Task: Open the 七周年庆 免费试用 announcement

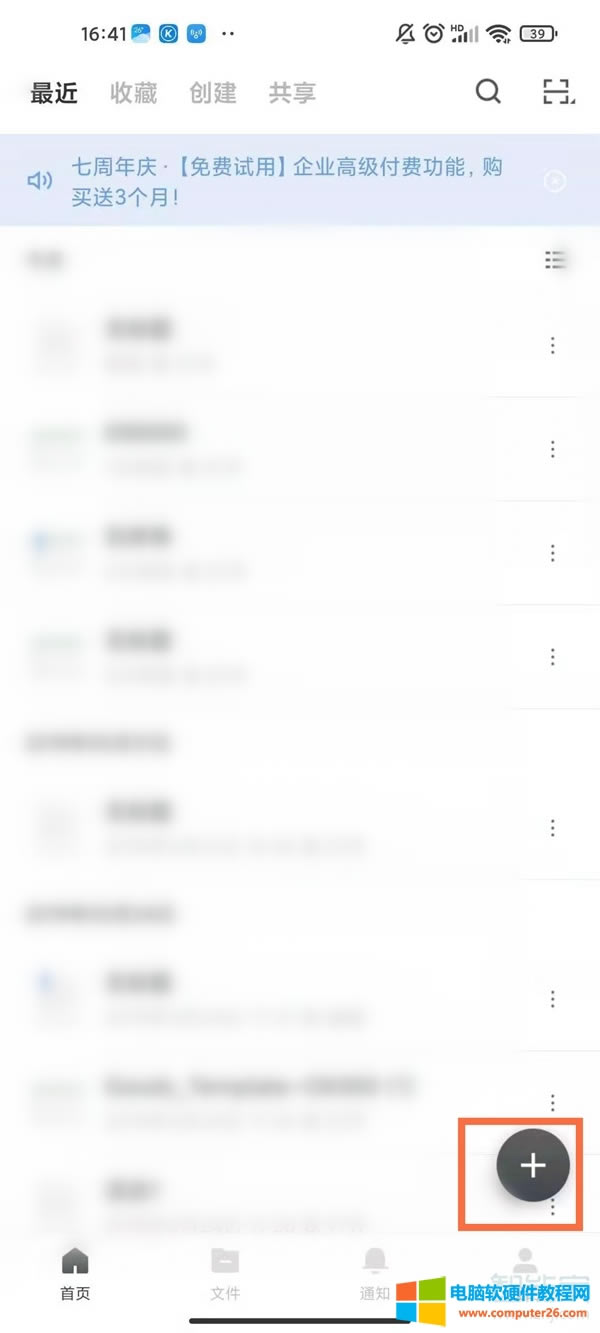Action: click(x=285, y=181)
